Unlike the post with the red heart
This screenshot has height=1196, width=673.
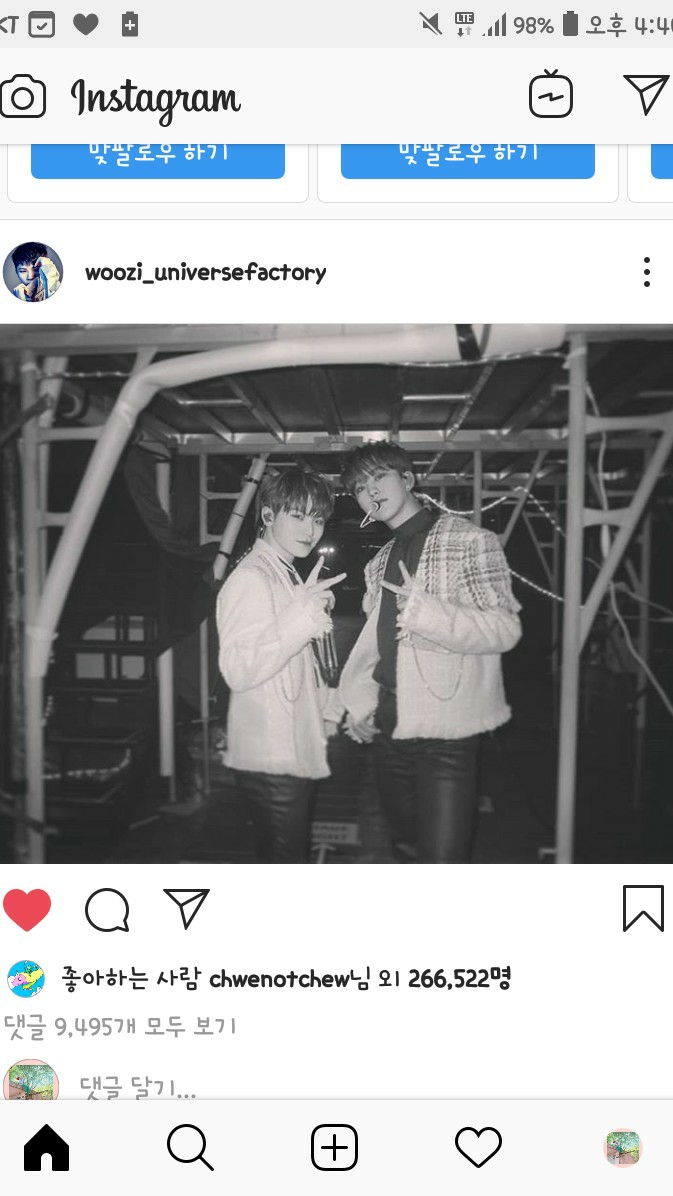pos(27,910)
